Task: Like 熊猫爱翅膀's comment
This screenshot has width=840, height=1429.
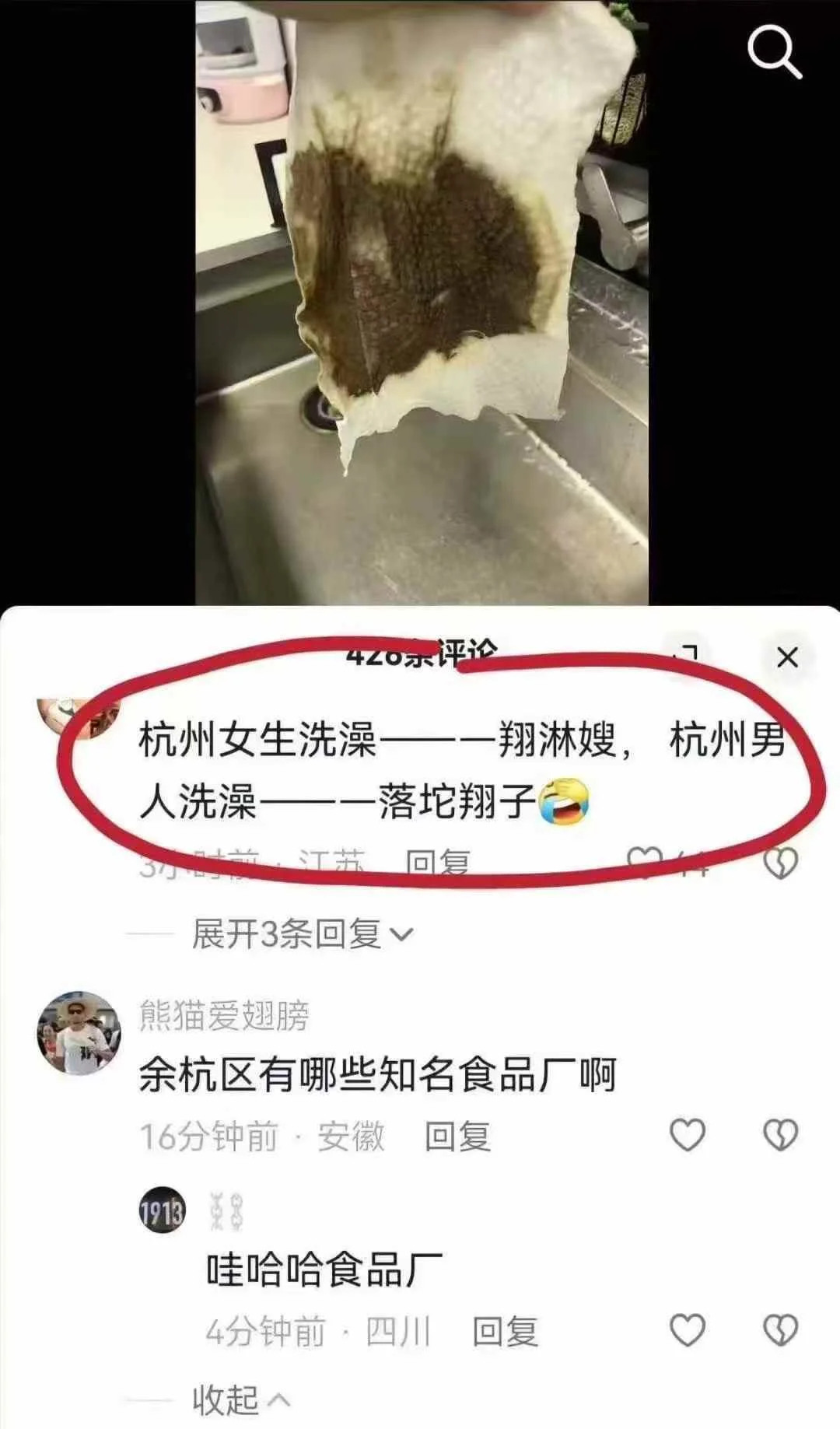Action: coord(688,1135)
